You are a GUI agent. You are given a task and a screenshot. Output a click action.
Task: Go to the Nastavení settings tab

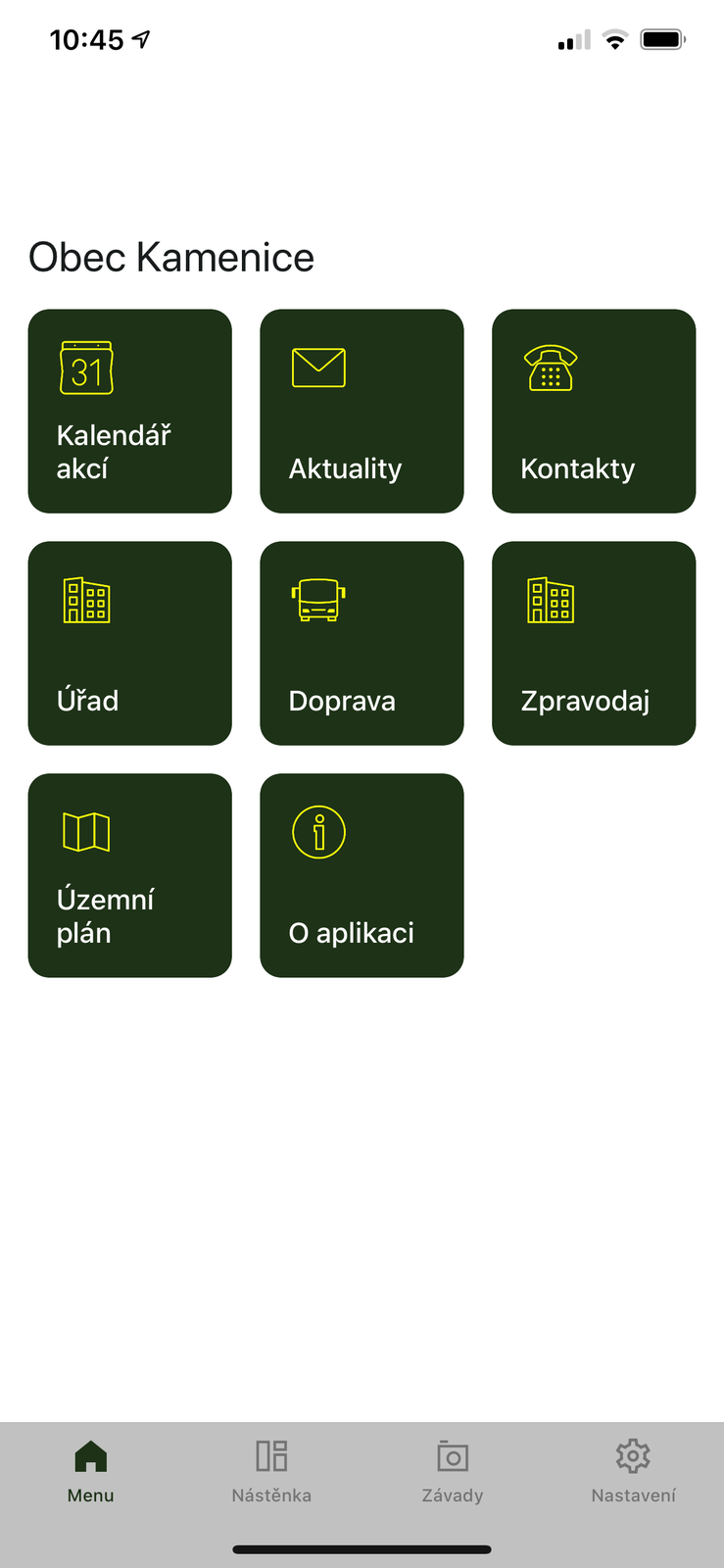click(x=634, y=1471)
